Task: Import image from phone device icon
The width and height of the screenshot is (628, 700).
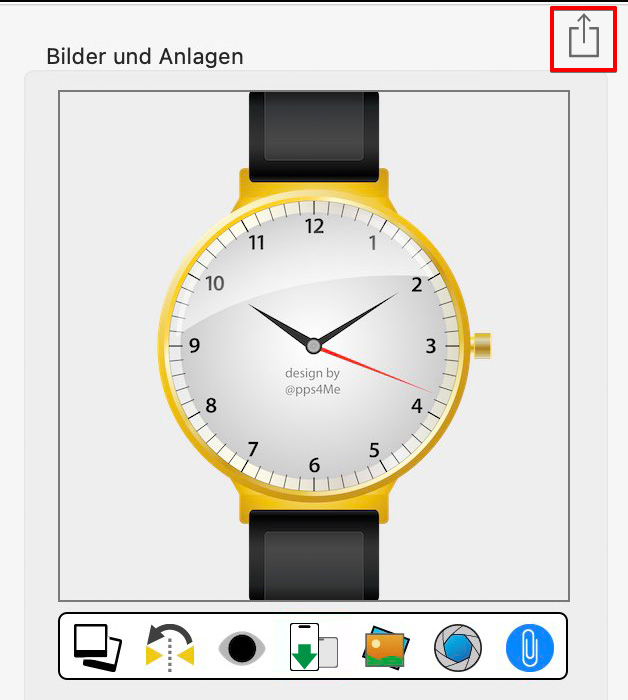Action: 313,646
